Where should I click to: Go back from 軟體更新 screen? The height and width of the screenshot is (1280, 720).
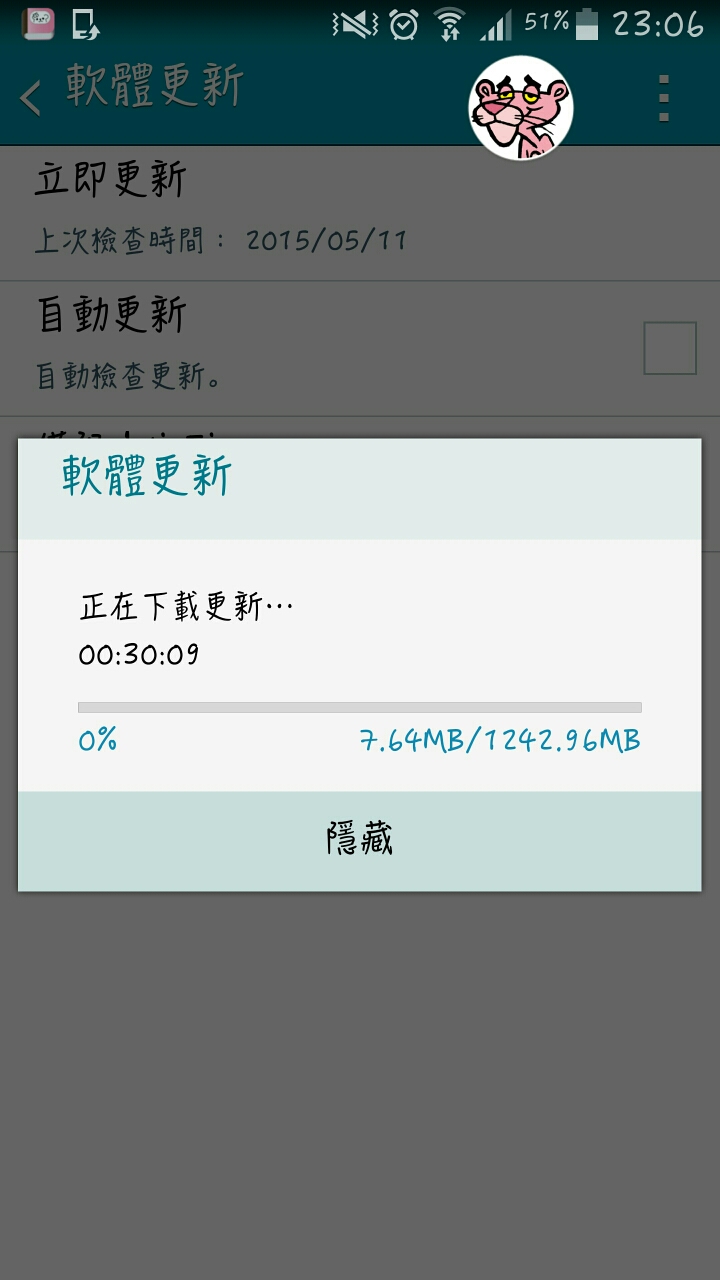pos(32,97)
